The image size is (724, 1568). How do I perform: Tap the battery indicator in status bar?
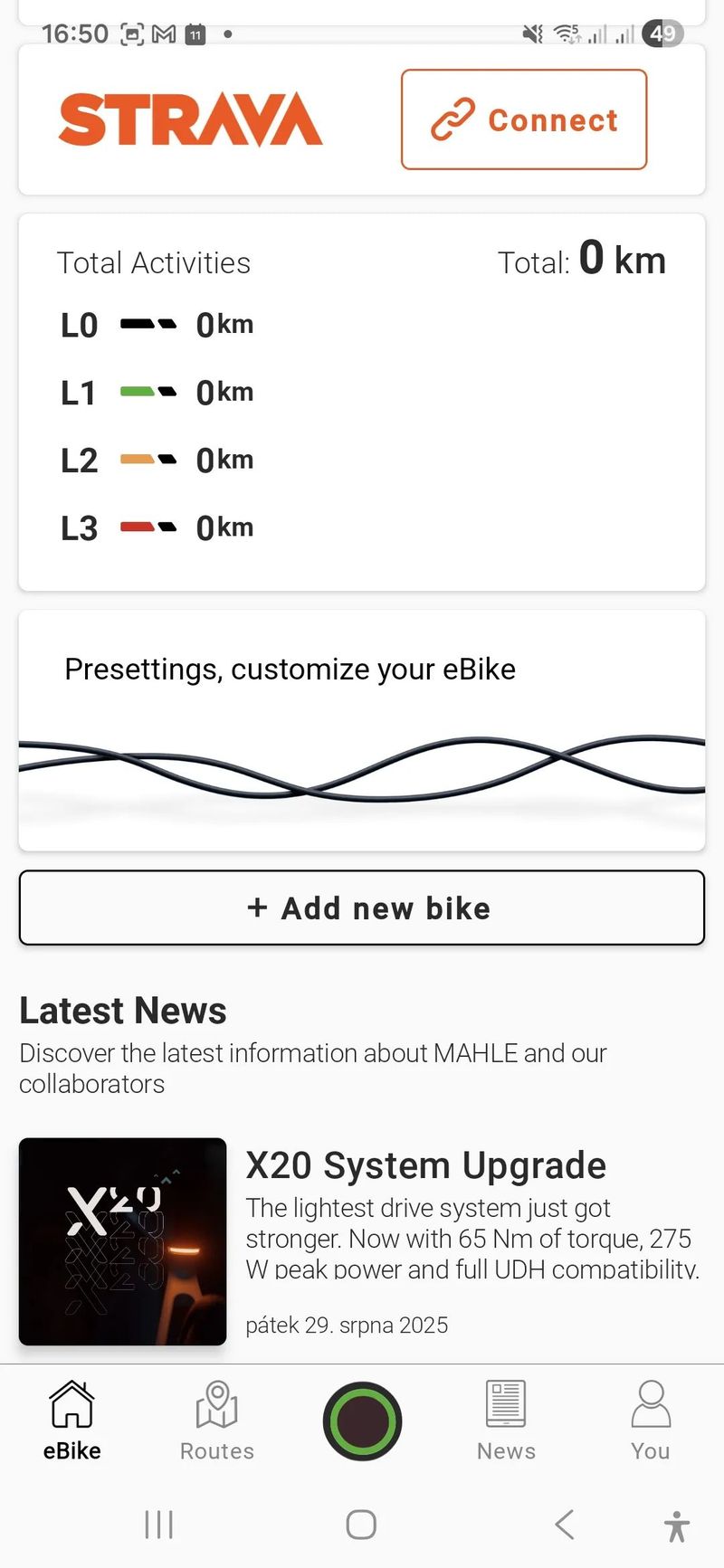662,33
